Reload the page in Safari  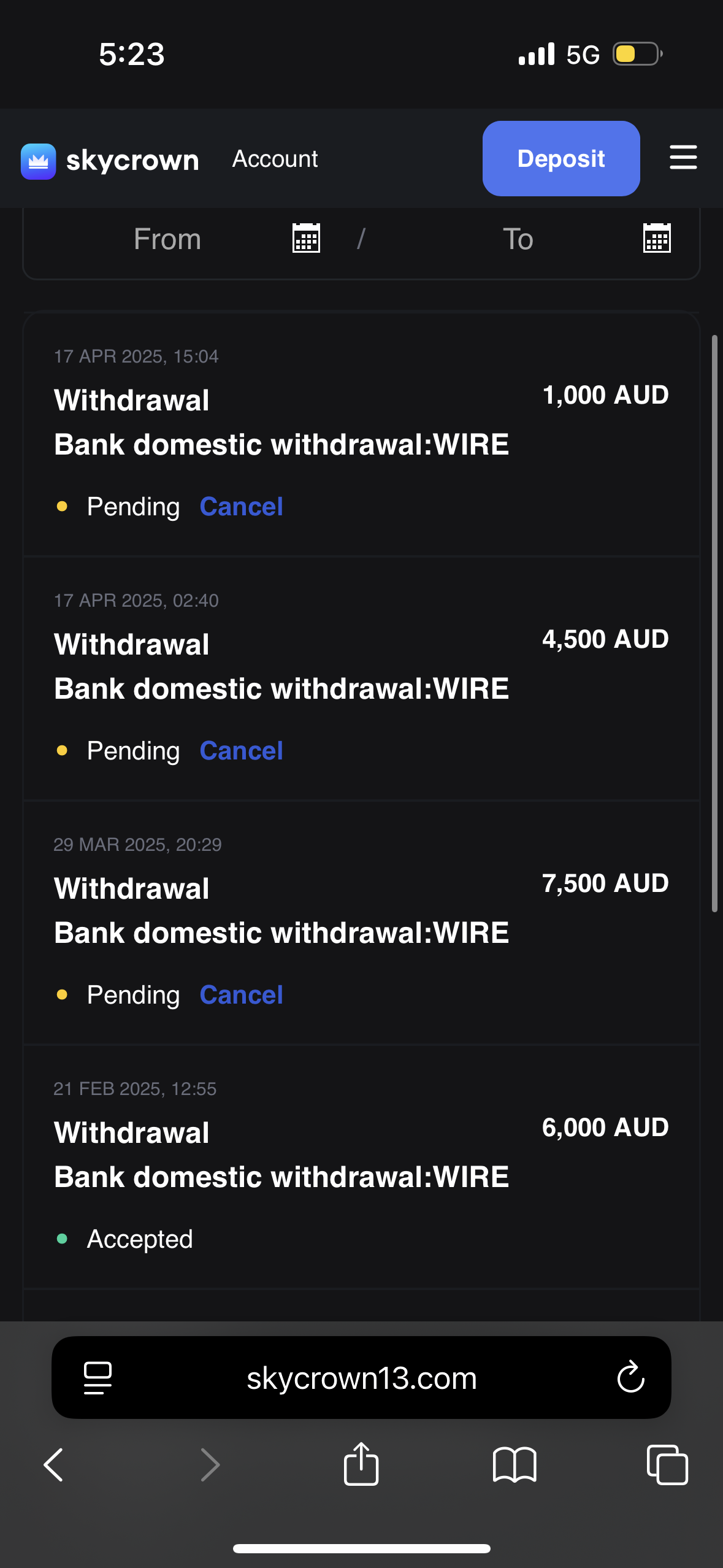[x=630, y=1378]
